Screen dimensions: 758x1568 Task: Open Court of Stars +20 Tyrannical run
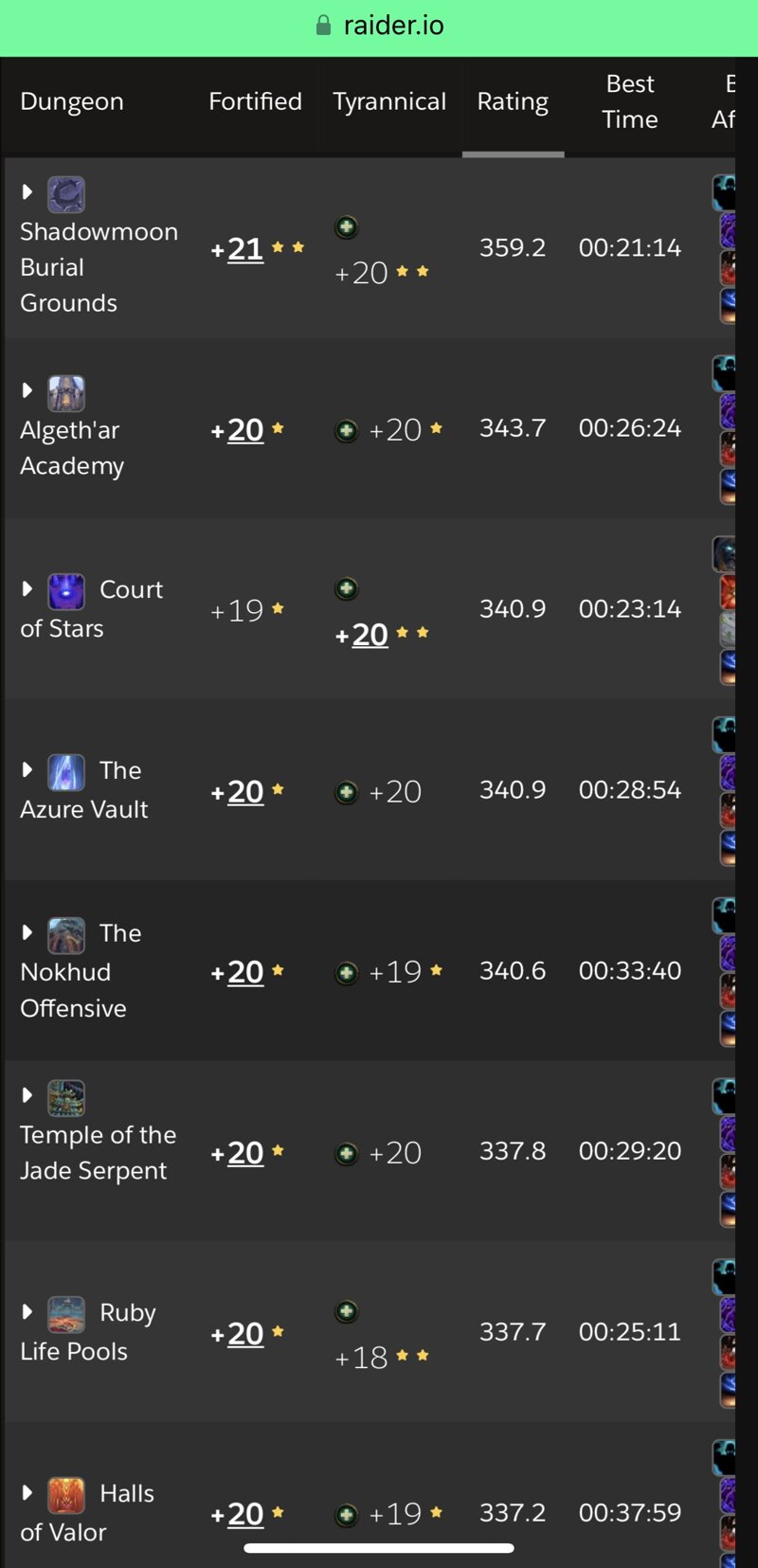coord(370,635)
